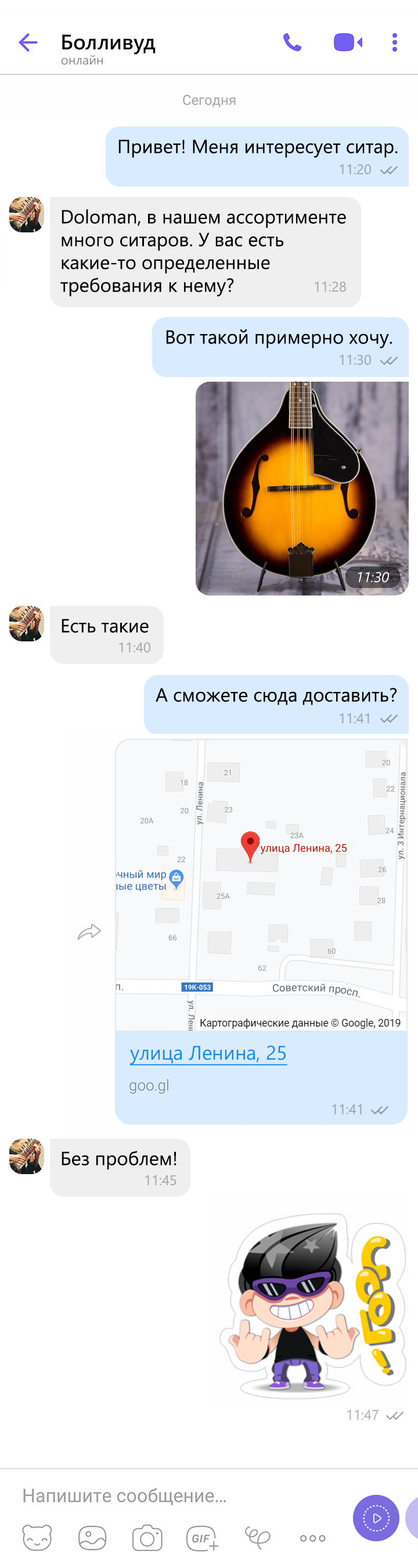This screenshot has width=418, height=1568.
Task: Open the cool guy sticker
Action: point(313,1306)
